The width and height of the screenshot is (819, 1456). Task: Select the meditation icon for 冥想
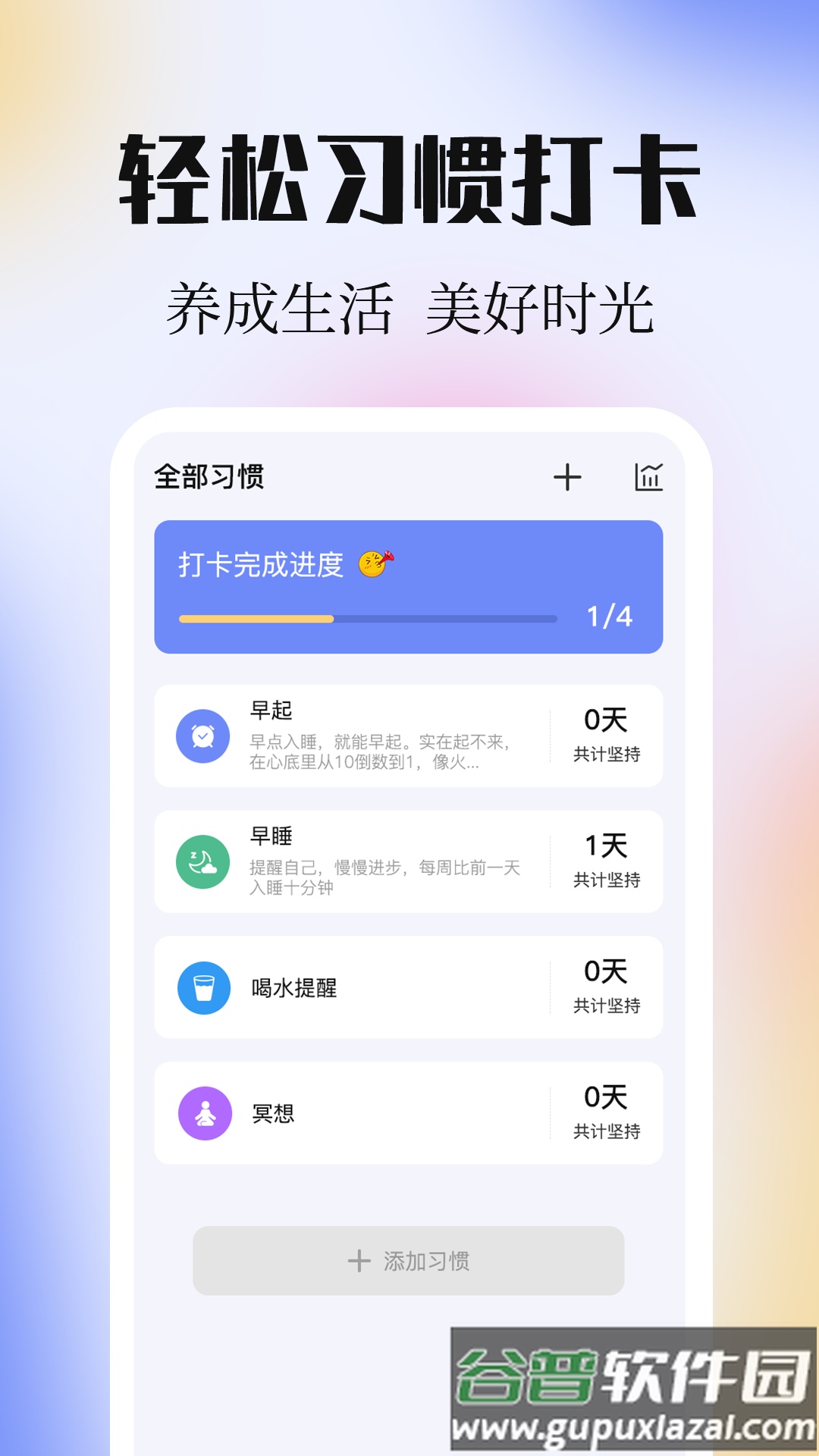coord(203,1112)
